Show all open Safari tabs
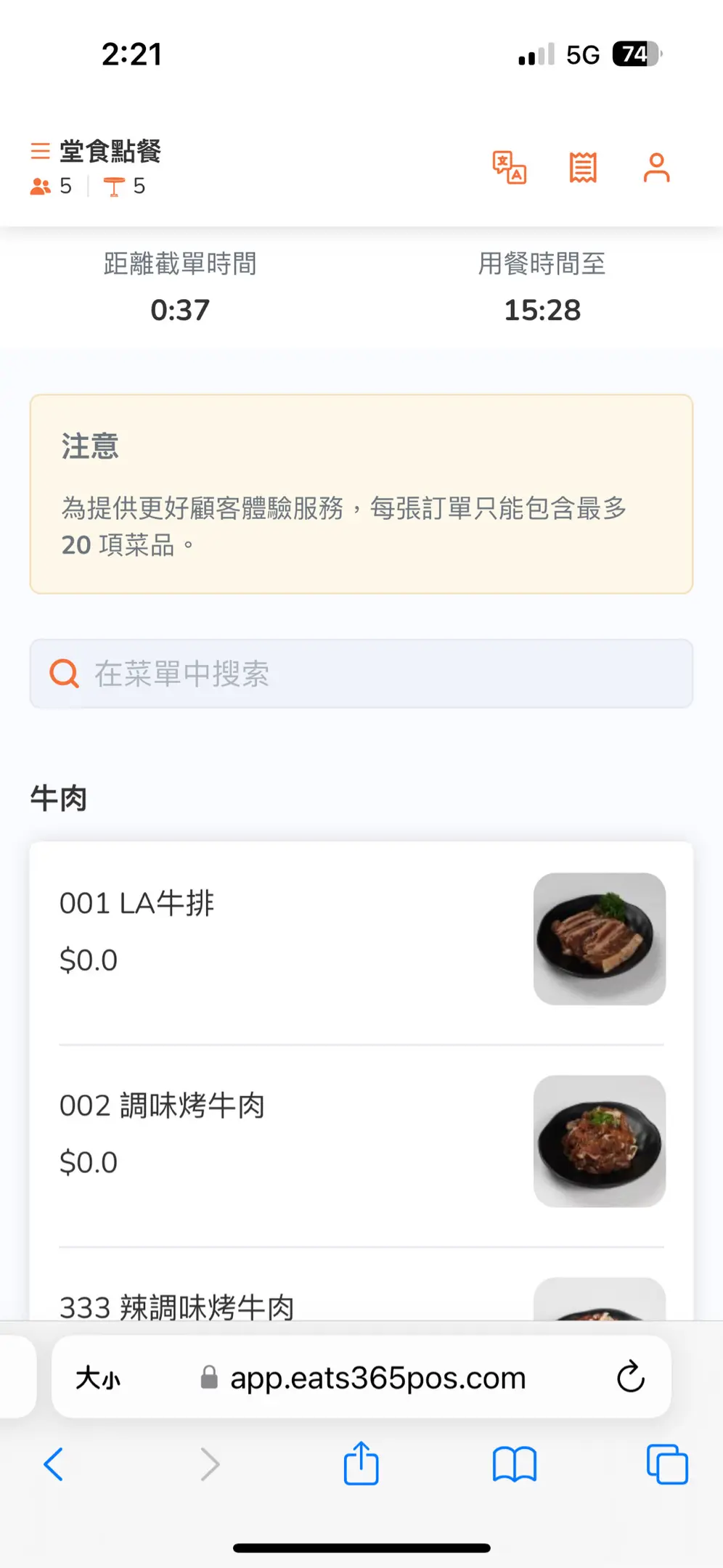 (667, 1464)
